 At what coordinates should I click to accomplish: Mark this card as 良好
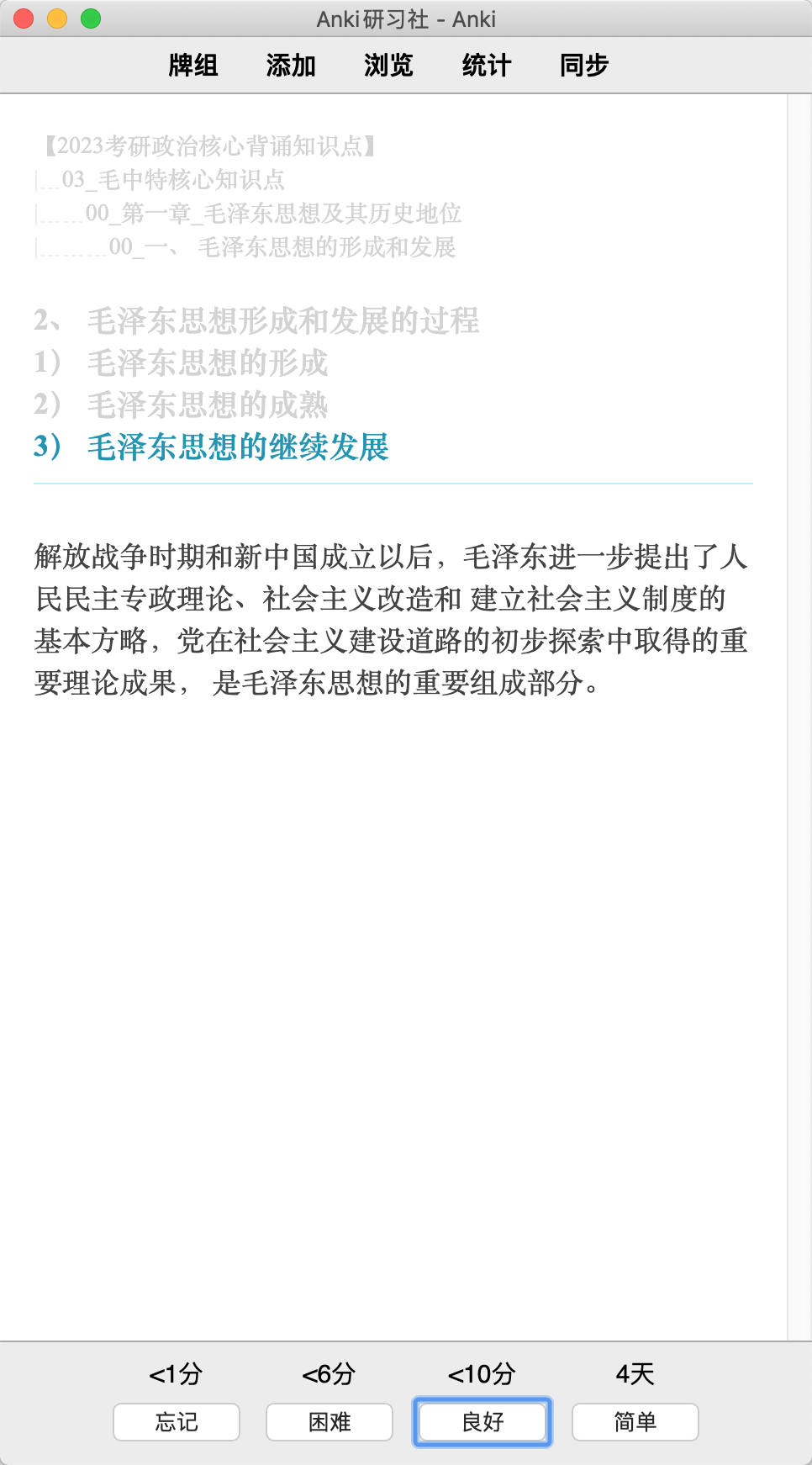coord(482,1422)
